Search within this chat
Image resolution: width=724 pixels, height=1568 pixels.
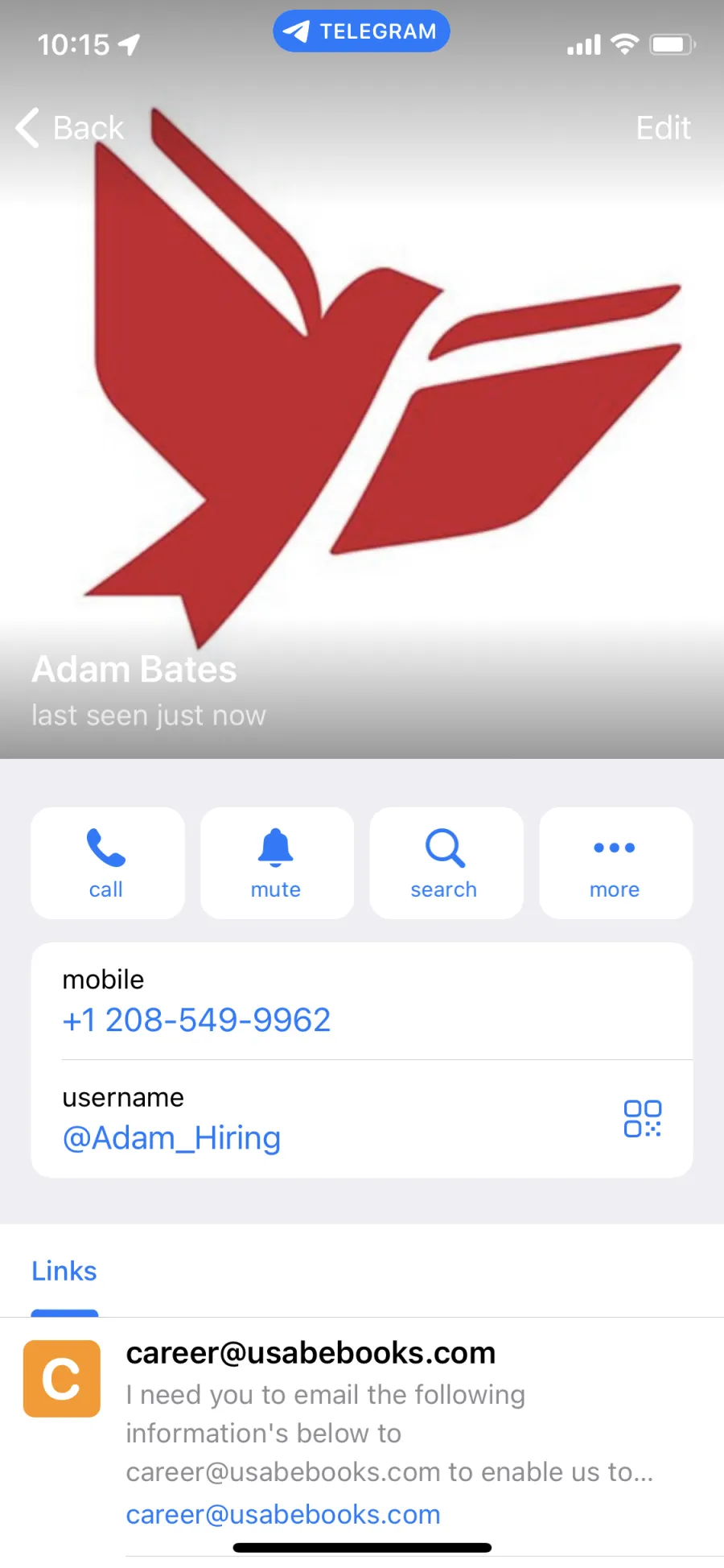click(x=446, y=863)
